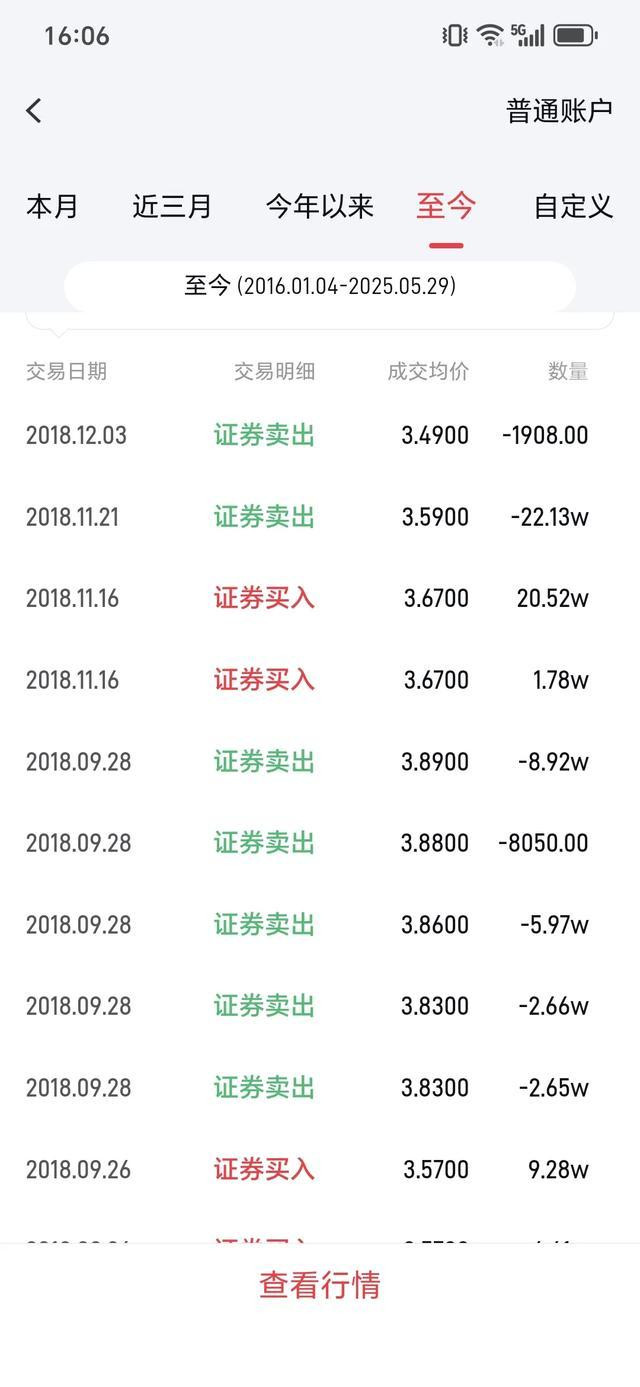Tap the 查看行情 button

320,1285
